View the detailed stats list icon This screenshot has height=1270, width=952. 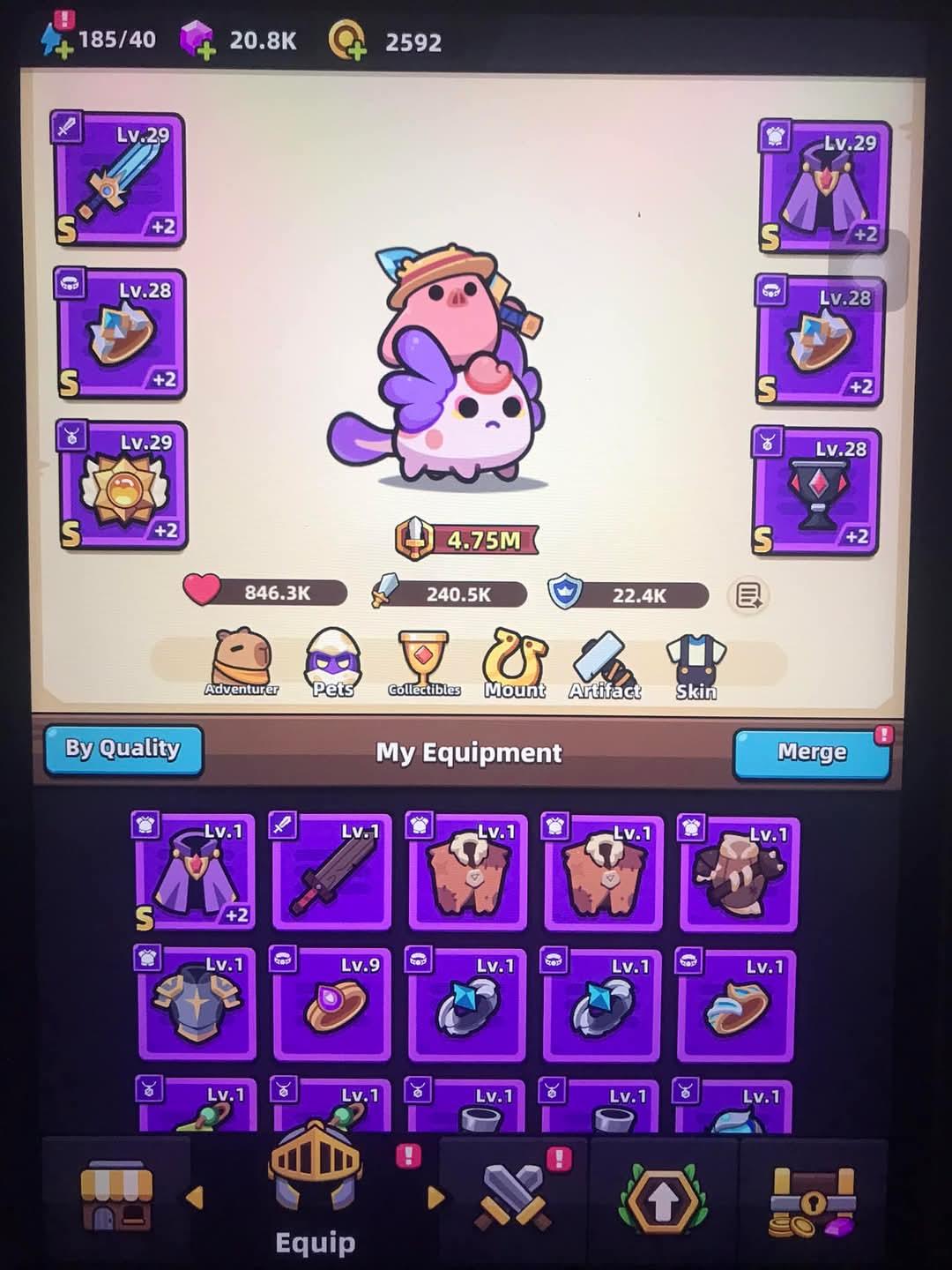[748, 596]
